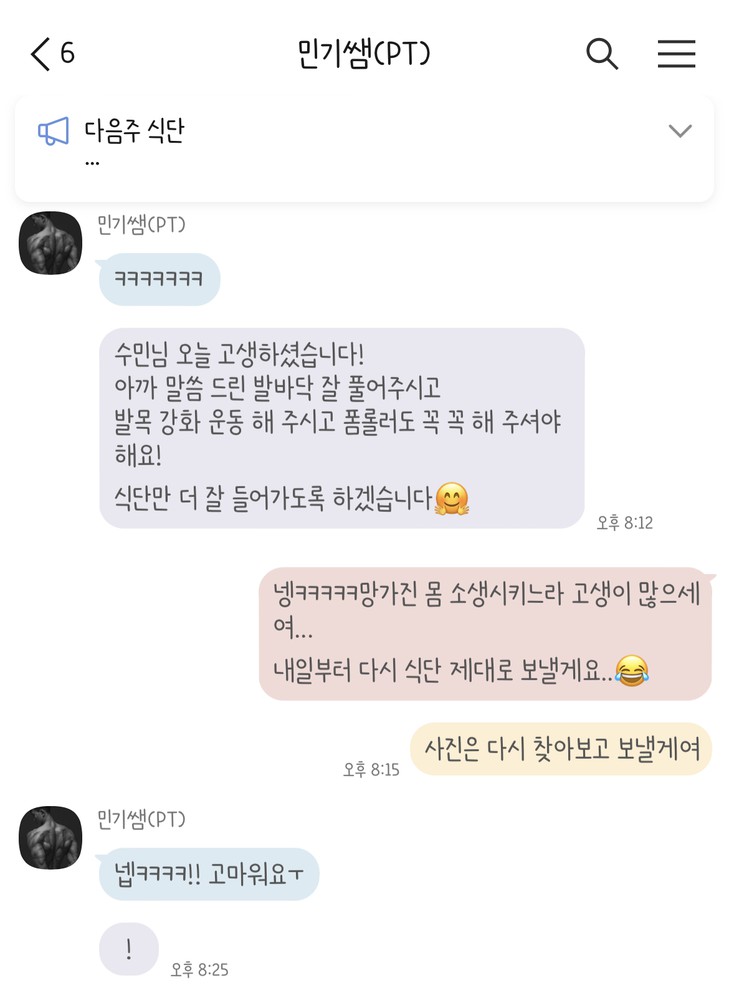
Task: Open 민기쌤 avatar next to the 고마워요 message
Action: [50, 837]
